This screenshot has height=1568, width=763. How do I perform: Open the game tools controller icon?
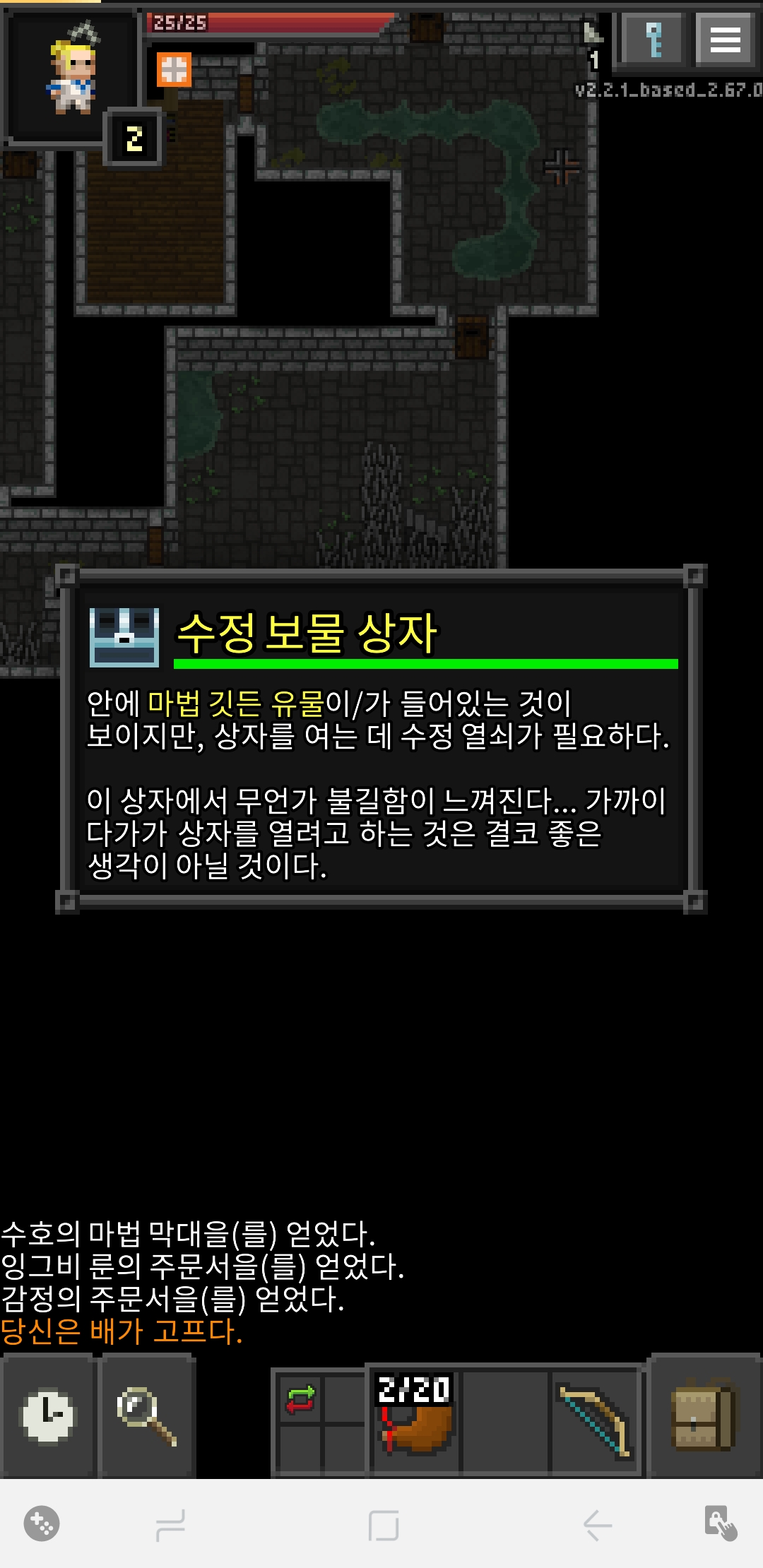42,1524
